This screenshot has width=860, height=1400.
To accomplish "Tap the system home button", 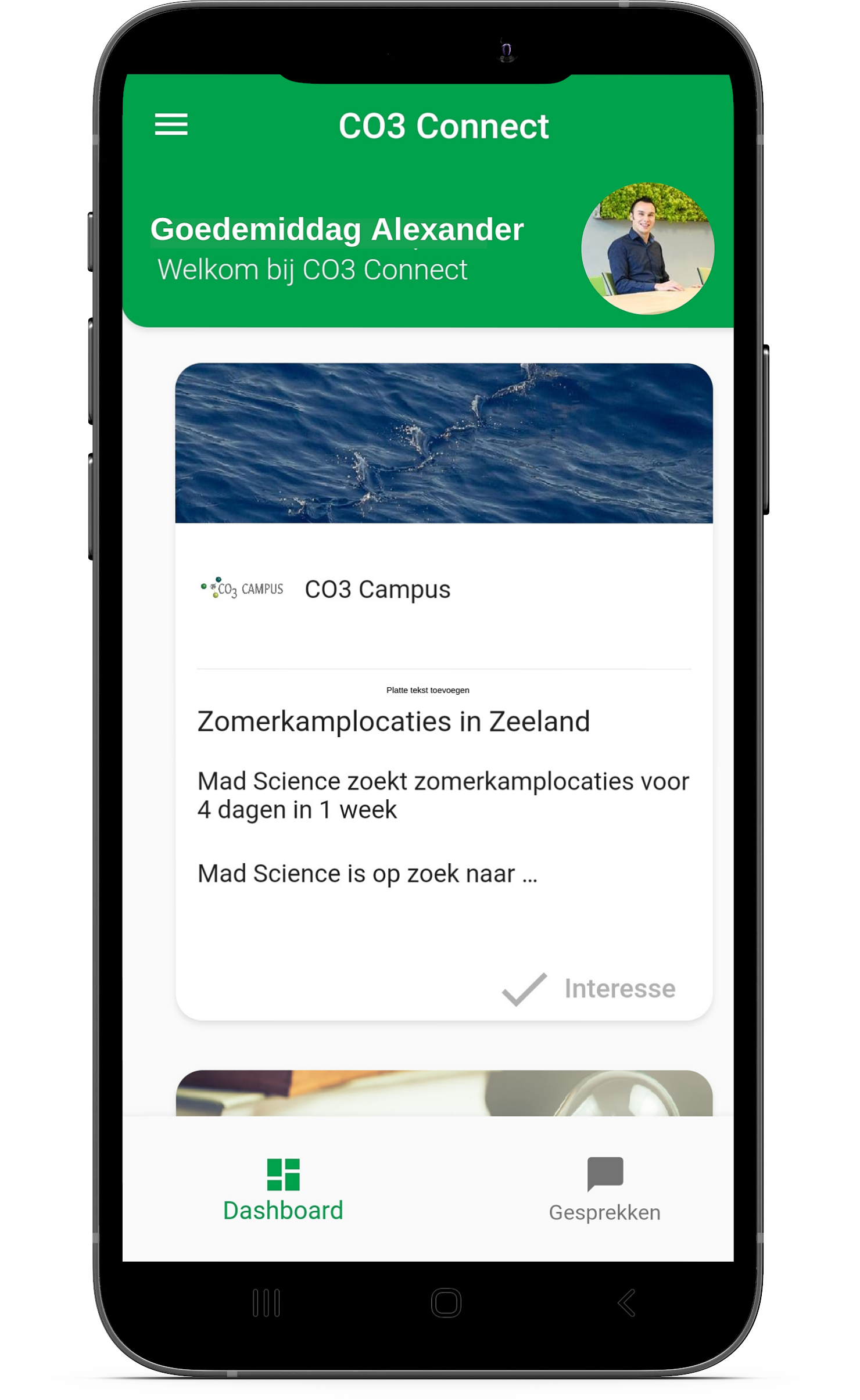I will 446,1303.
